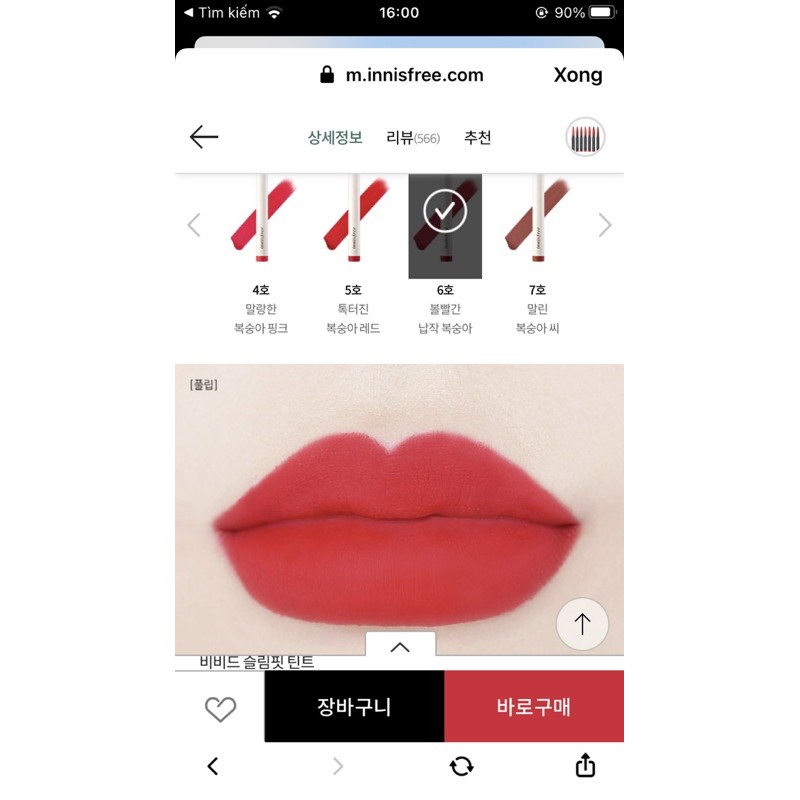This screenshot has width=800, height=800.
Task: Add product to wishlist with heart
Action: 220,709
